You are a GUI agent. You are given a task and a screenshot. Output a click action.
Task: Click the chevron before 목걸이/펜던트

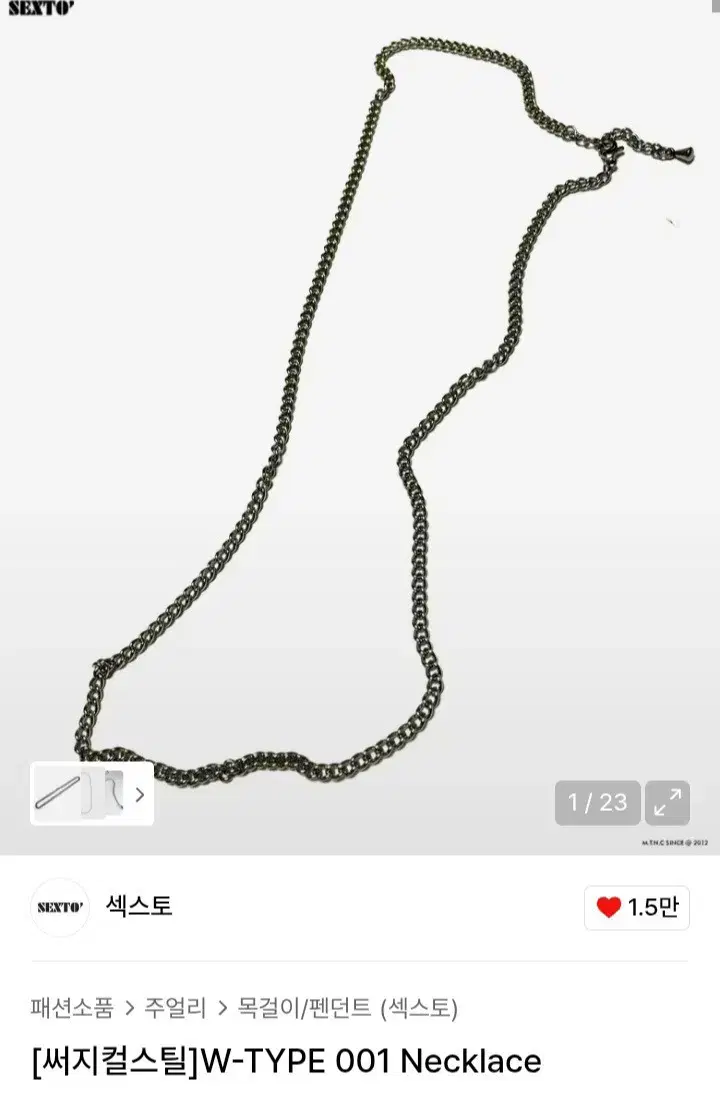[223, 1010]
